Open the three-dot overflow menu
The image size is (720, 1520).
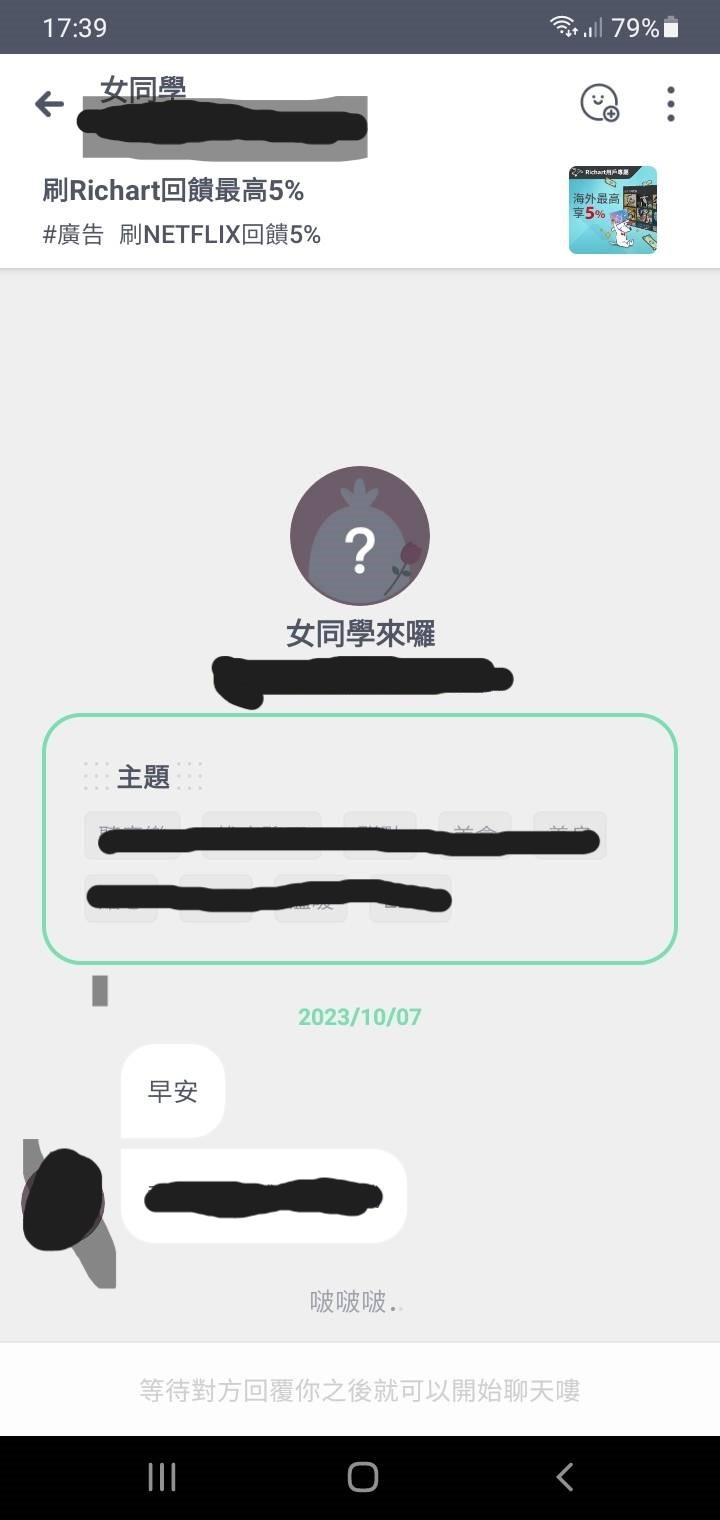[670, 104]
